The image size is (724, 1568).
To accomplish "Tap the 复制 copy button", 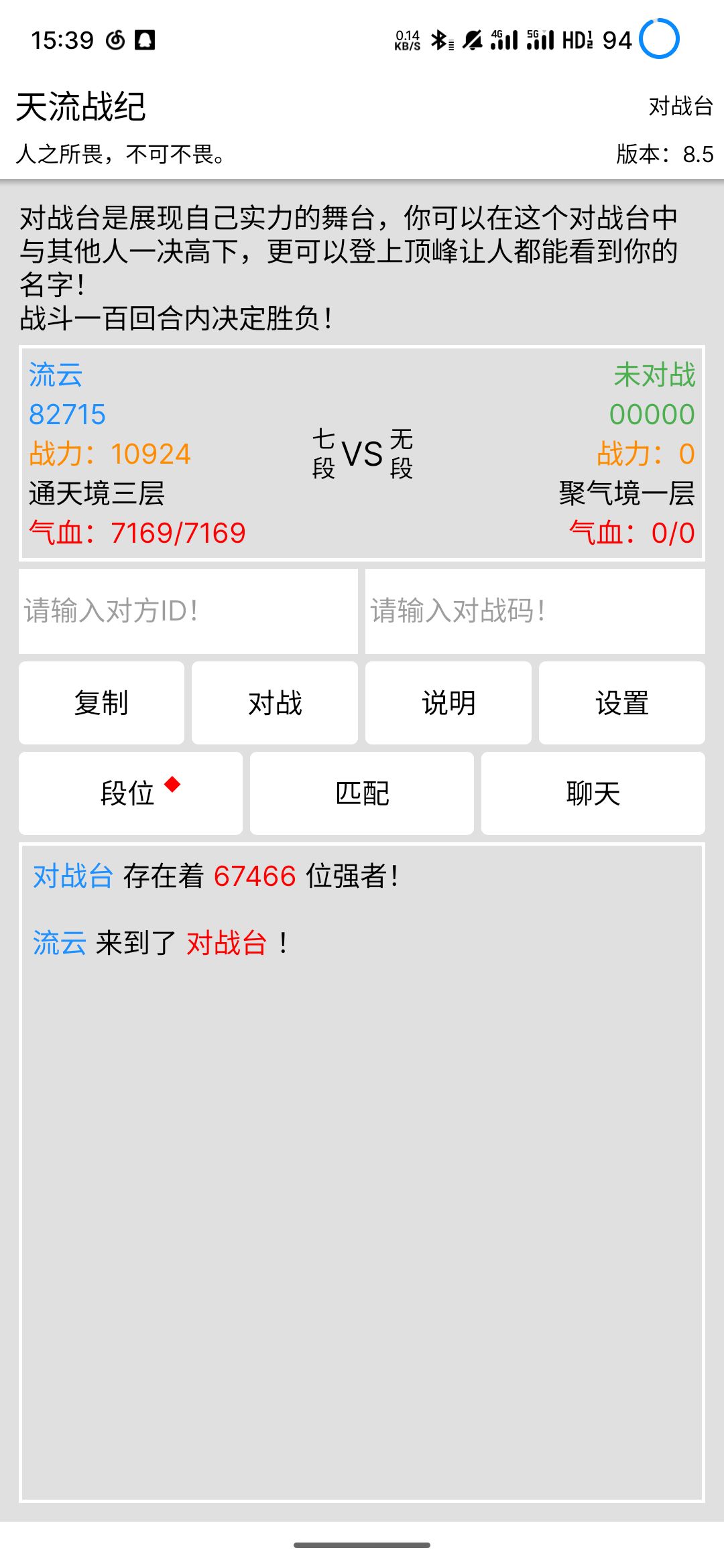I will [x=101, y=702].
